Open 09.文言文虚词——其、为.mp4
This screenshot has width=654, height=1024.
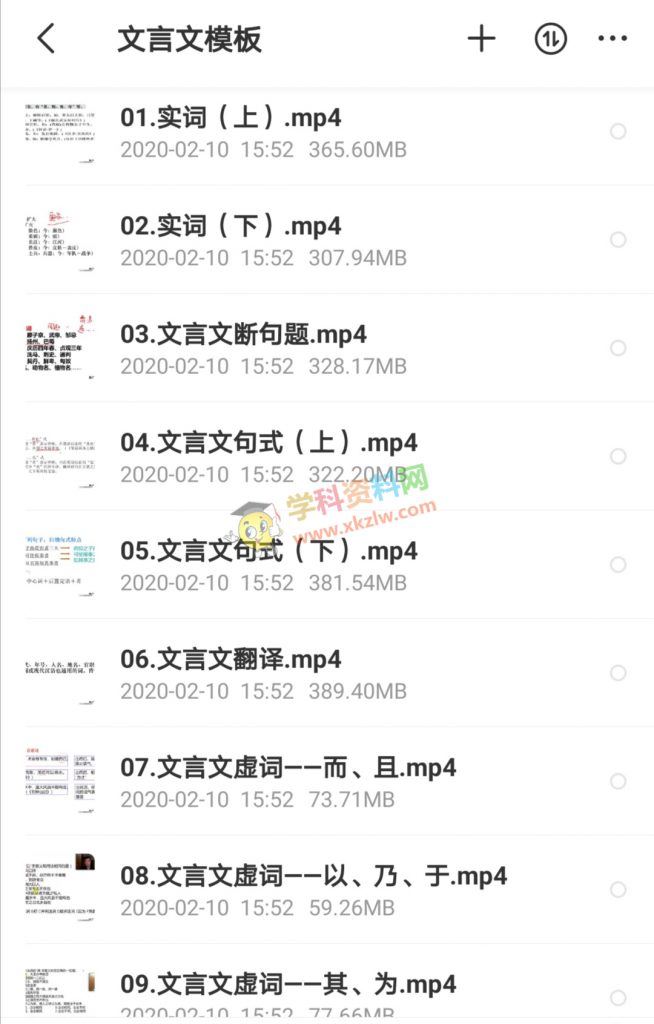point(288,984)
